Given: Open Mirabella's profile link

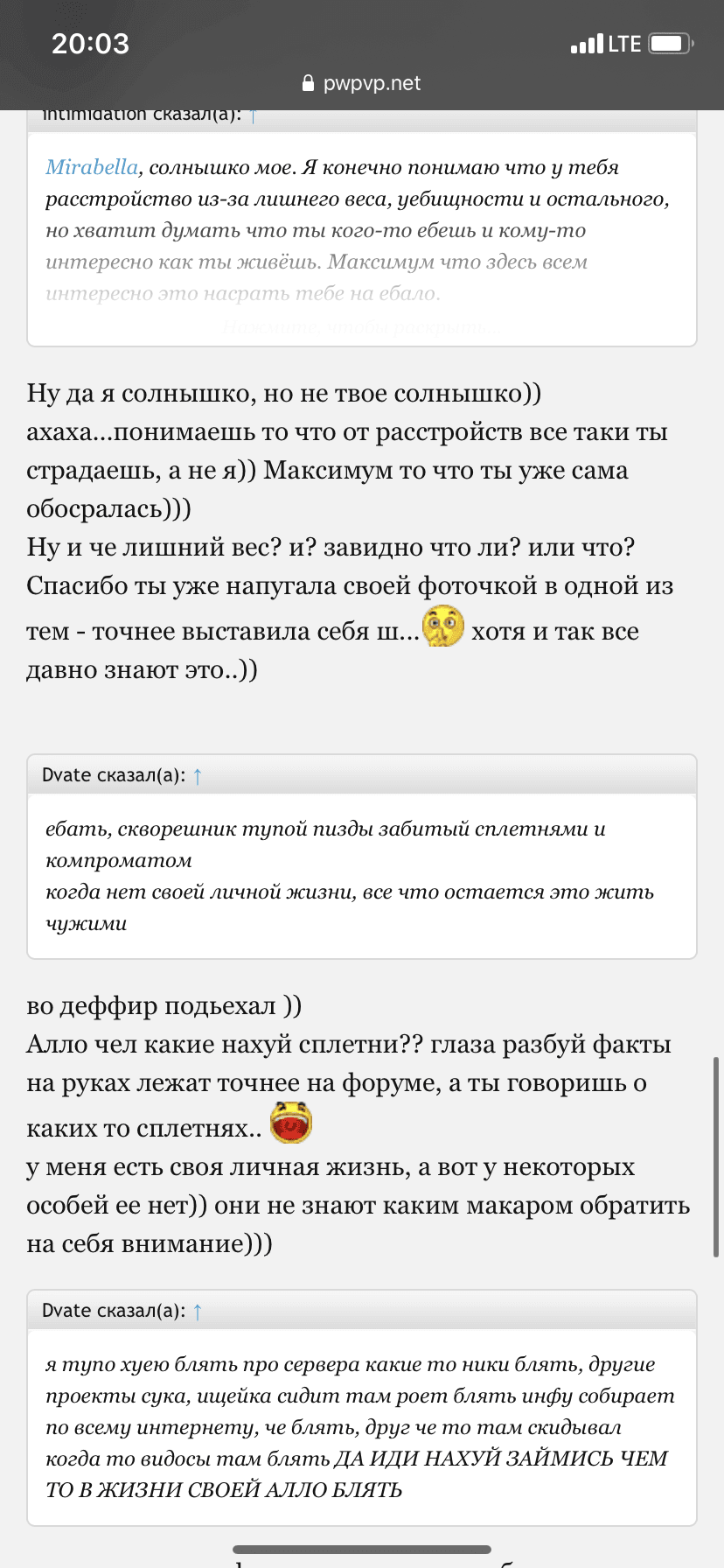Looking at the screenshot, I should tap(91, 167).
